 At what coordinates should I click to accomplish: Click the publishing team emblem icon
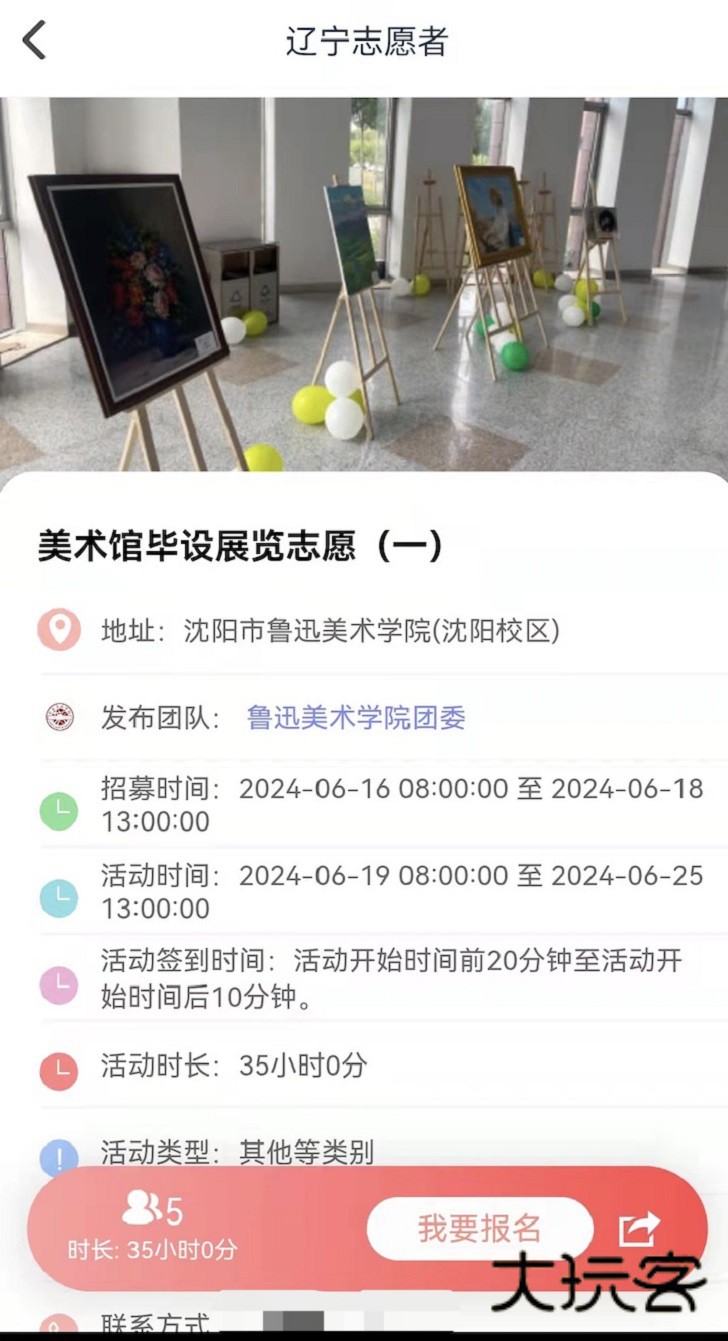click(62, 718)
